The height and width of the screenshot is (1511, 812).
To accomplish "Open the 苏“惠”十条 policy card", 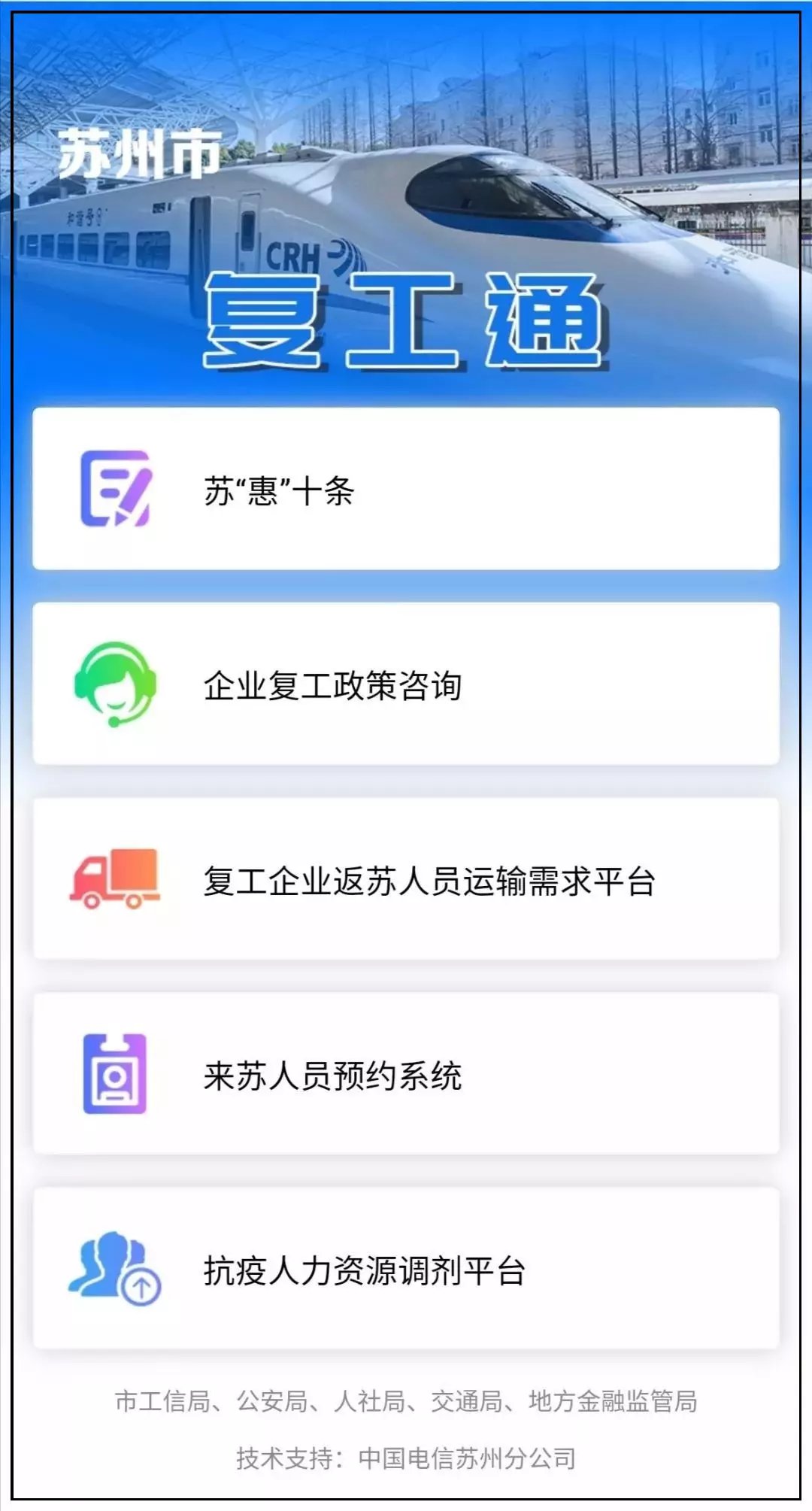I will (x=406, y=490).
